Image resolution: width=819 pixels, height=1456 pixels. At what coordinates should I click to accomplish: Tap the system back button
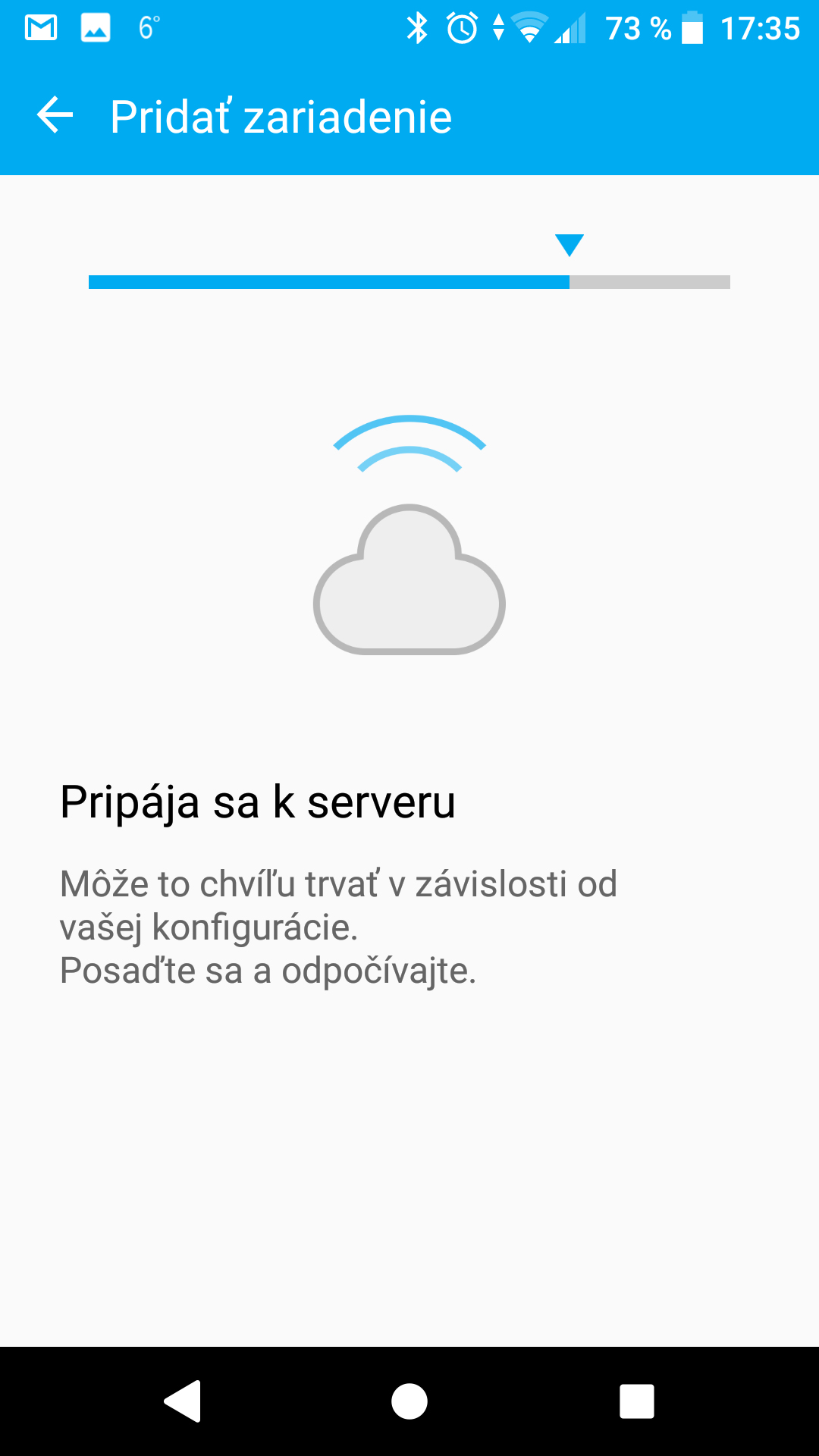click(183, 1401)
